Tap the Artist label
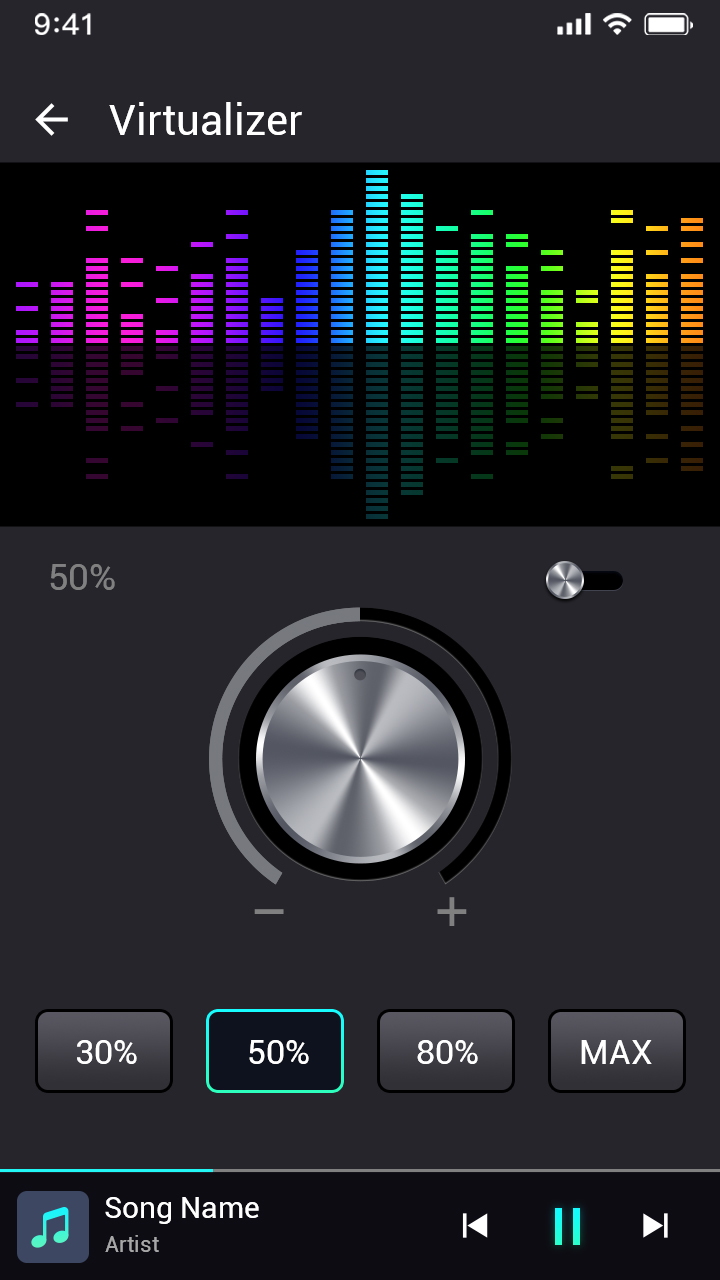The width and height of the screenshot is (720, 1280). pyautogui.click(x=131, y=1244)
